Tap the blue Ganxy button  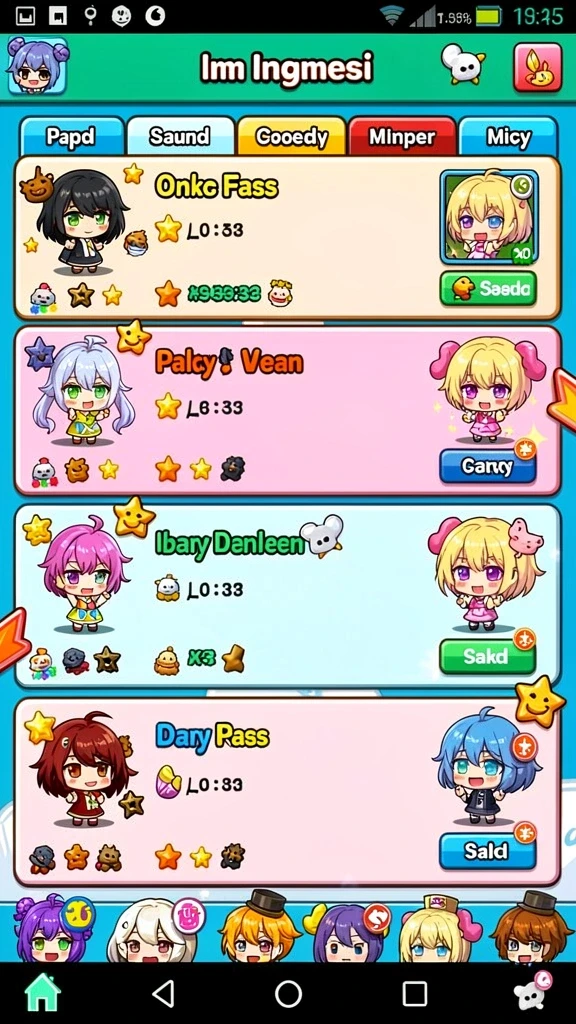click(488, 466)
